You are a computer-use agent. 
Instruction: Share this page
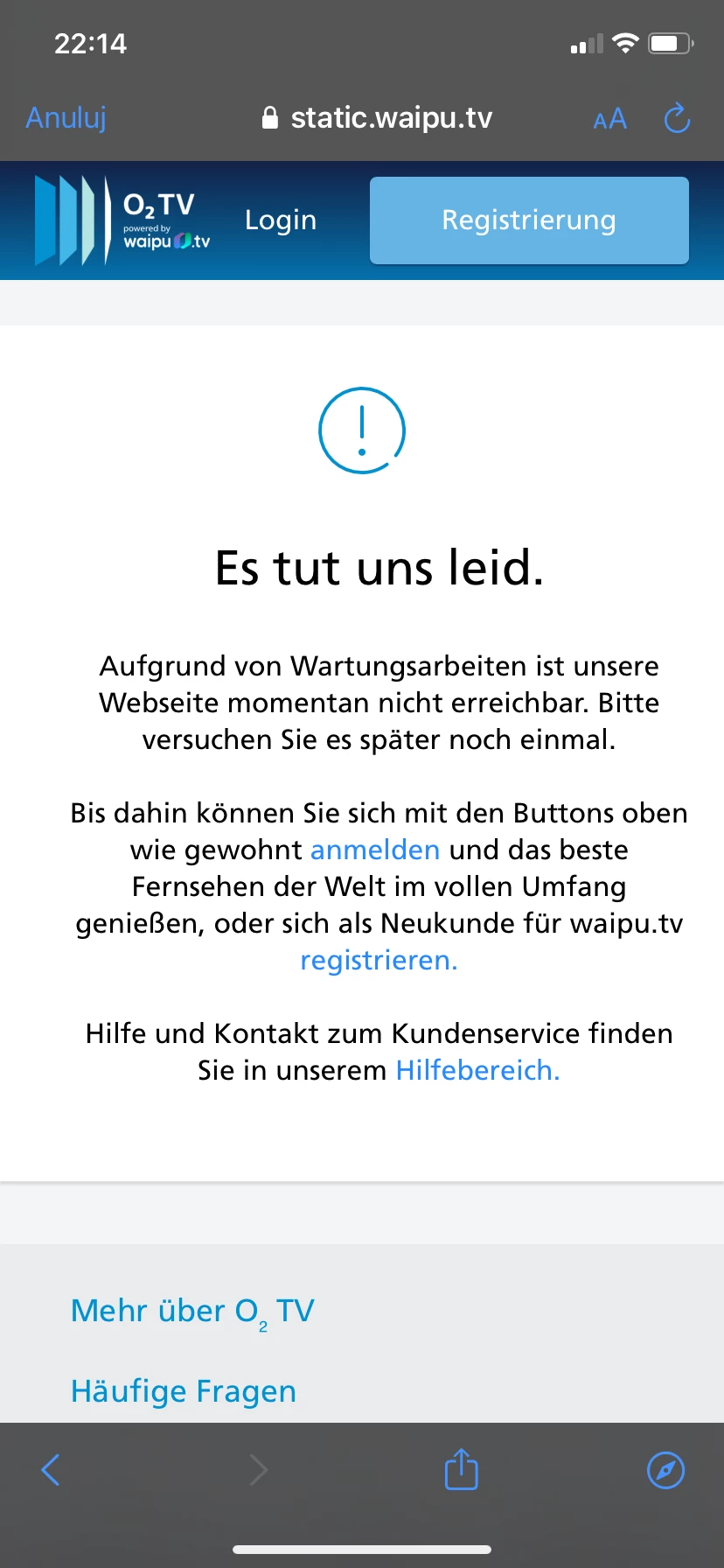[461, 1469]
